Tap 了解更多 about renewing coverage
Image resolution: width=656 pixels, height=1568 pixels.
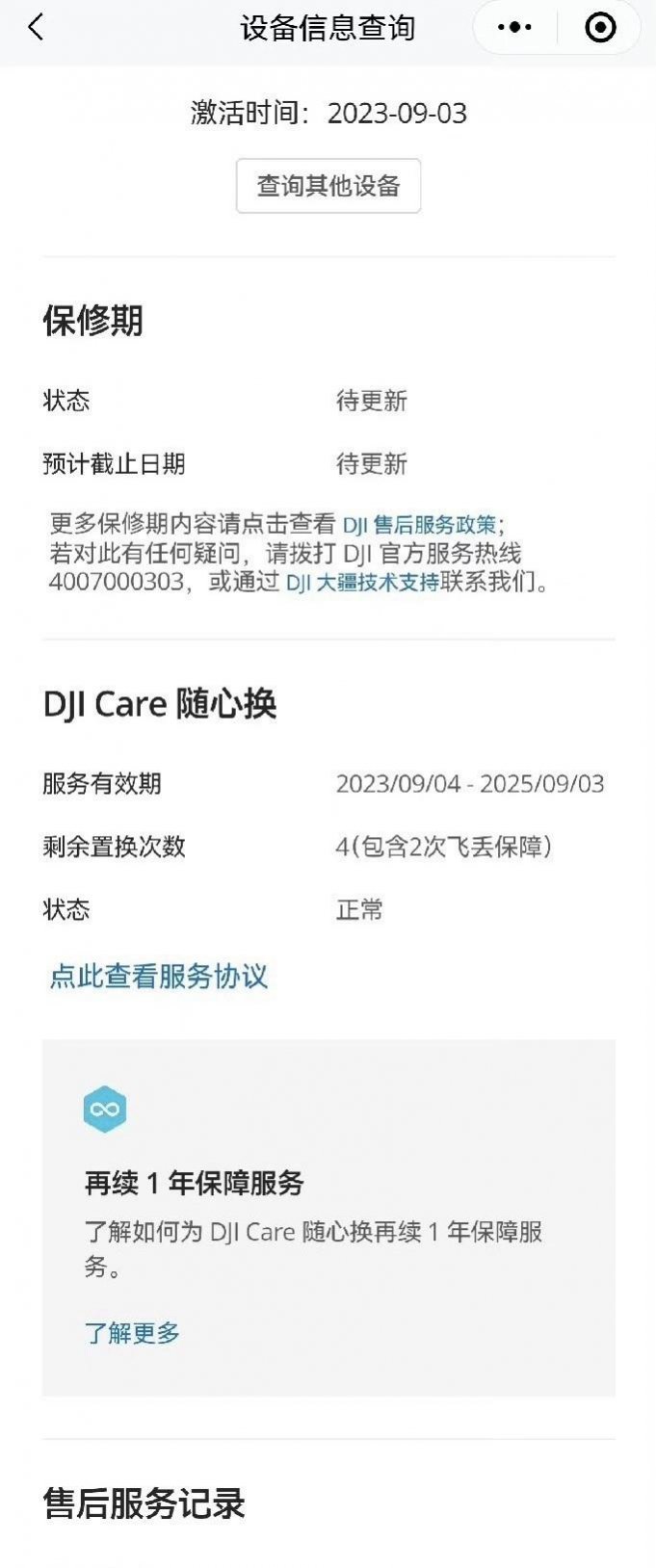(x=132, y=1333)
